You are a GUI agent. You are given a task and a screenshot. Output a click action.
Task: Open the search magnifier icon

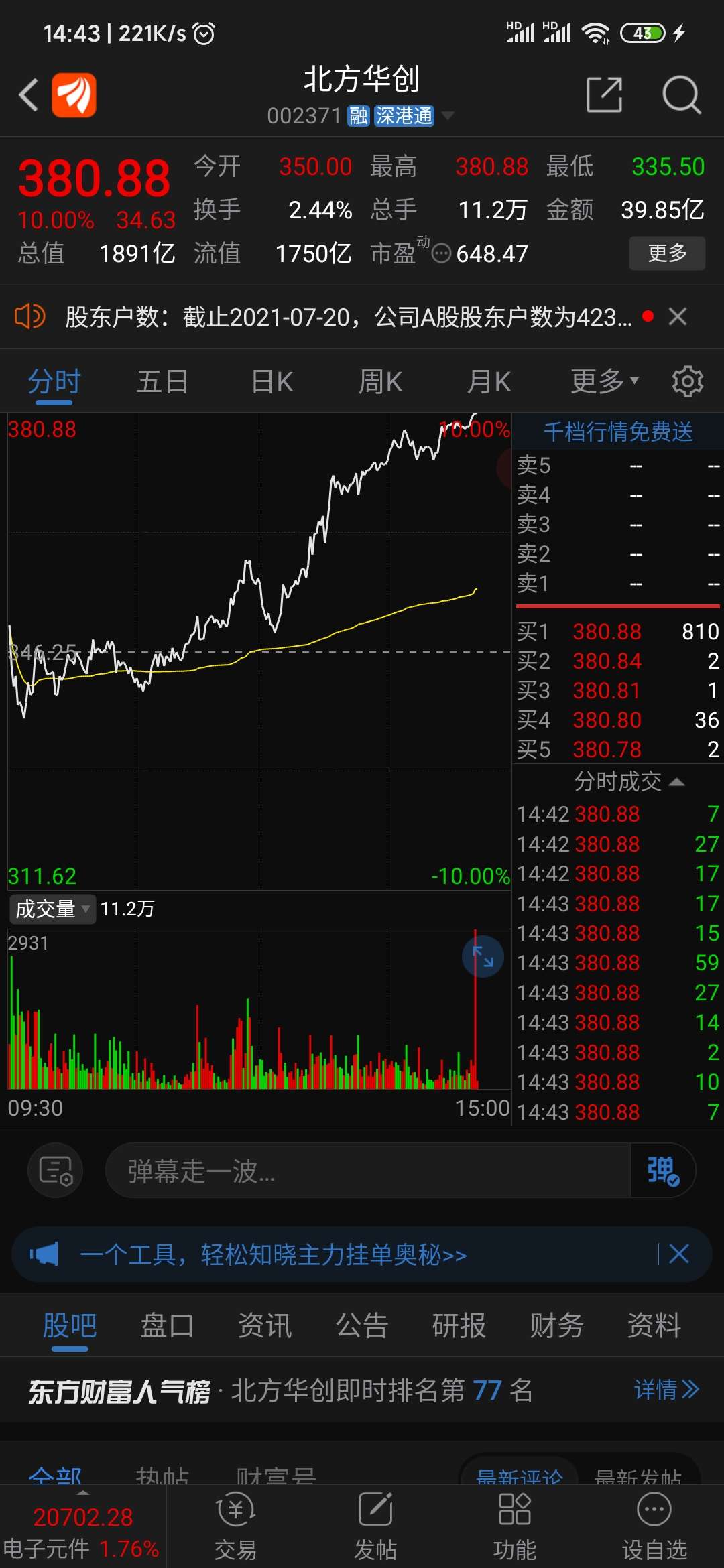pyautogui.click(x=681, y=94)
